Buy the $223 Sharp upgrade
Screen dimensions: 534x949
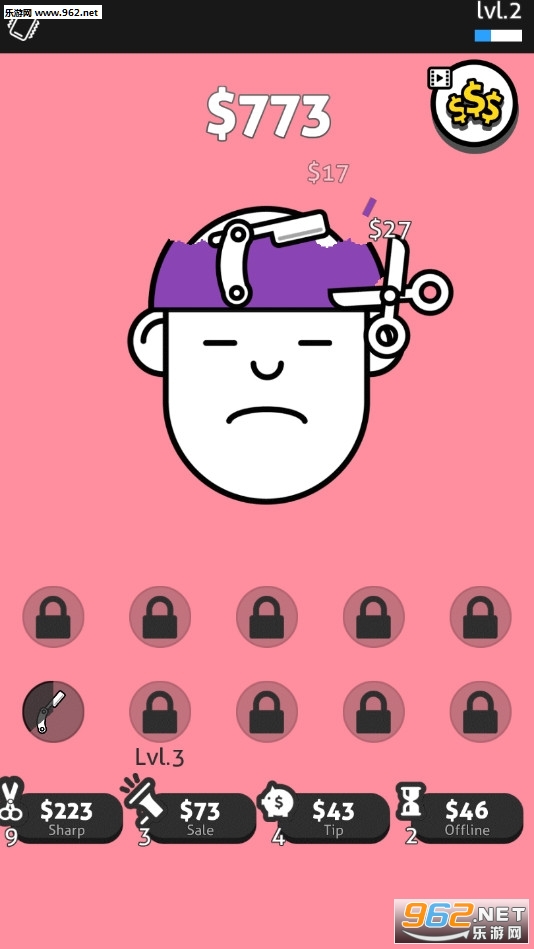pyautogui.click(x=67, y=818)
